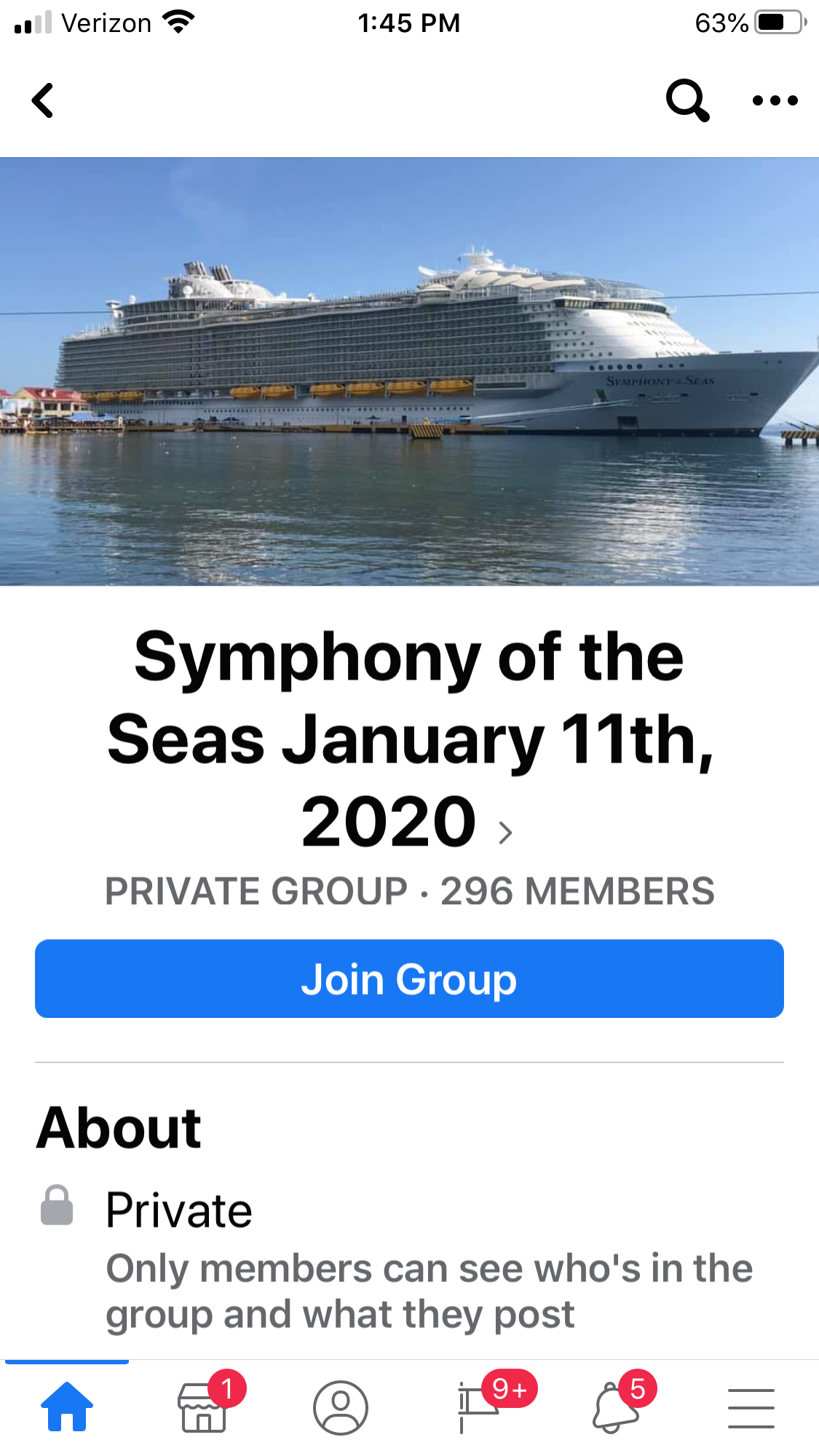The width and height of the screenshot is (819, 1456).
Task: Tap the Join Group button
Action: [x=409, y=979]
